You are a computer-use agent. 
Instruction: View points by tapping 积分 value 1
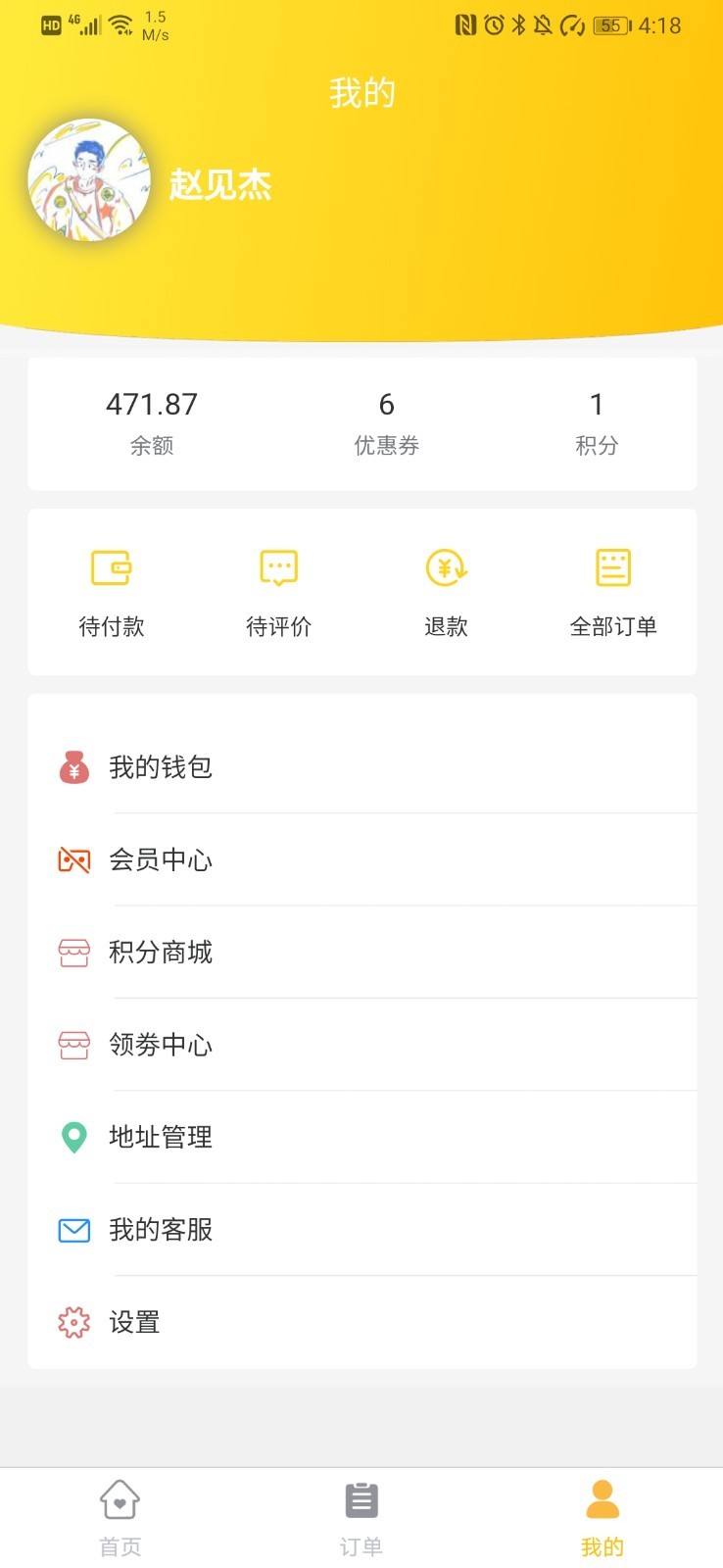point(596,405)
